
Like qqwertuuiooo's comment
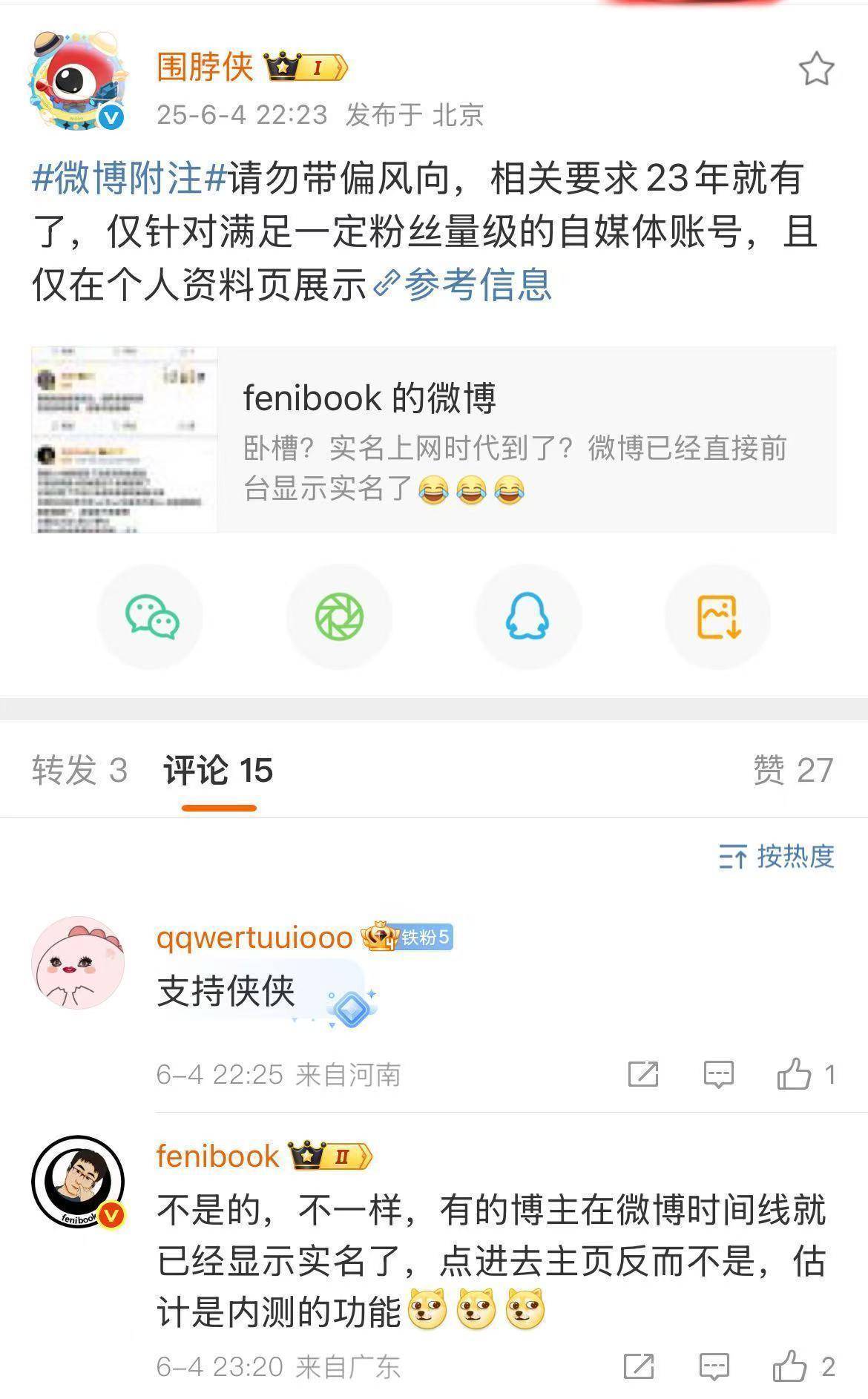(794, 1074)
